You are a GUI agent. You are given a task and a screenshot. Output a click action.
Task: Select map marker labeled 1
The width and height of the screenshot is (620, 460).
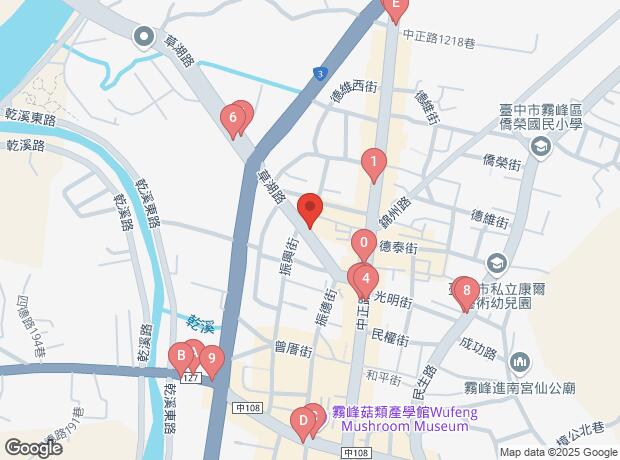373,161
